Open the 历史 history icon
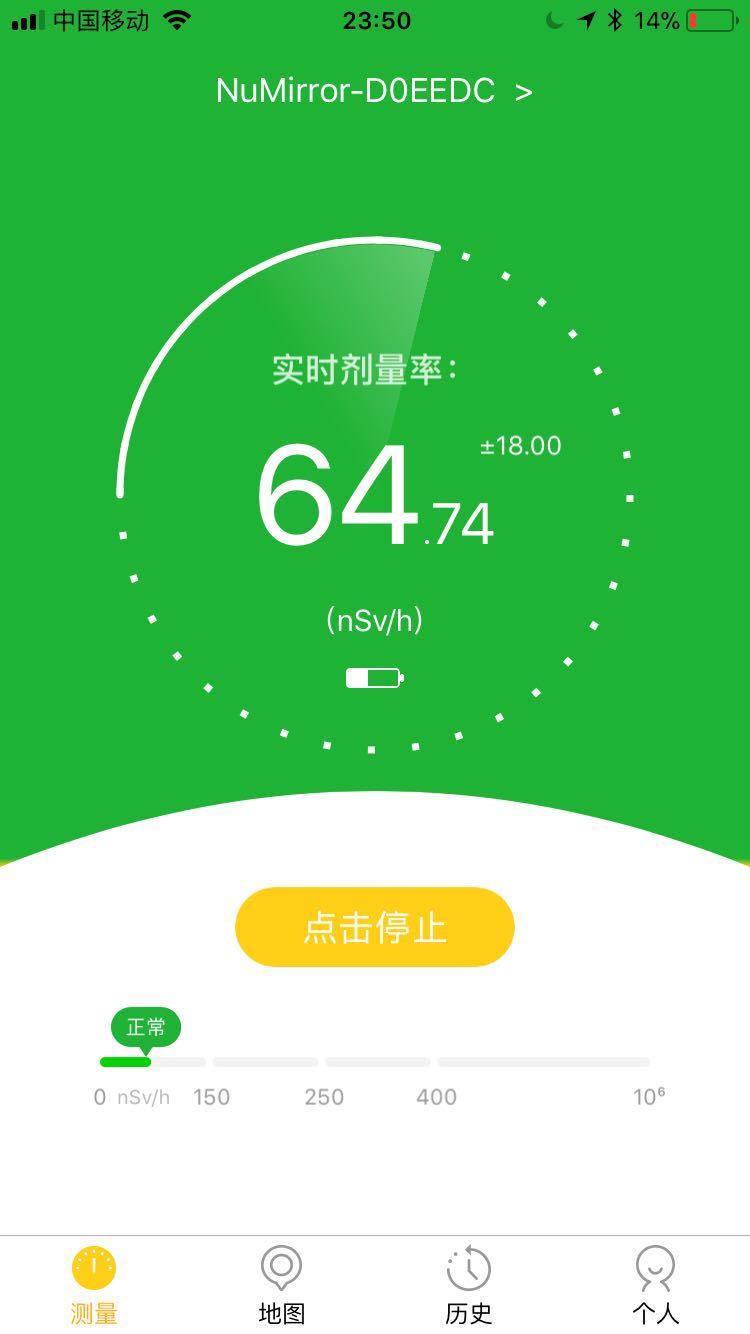The image size is (750, 1334). (x=467, y=1268)
